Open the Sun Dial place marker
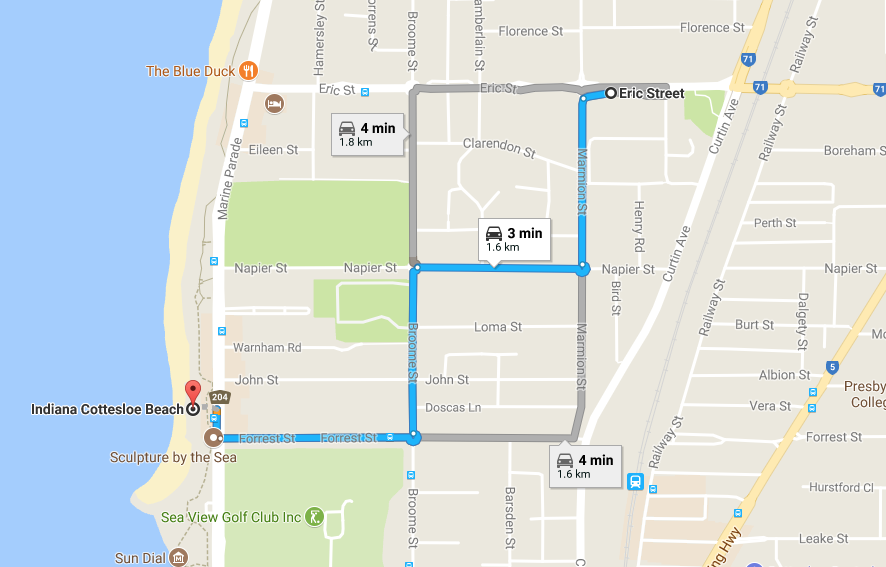Image resolution: width=886 pixels, height=567 pixels. [x=179, y=557]
